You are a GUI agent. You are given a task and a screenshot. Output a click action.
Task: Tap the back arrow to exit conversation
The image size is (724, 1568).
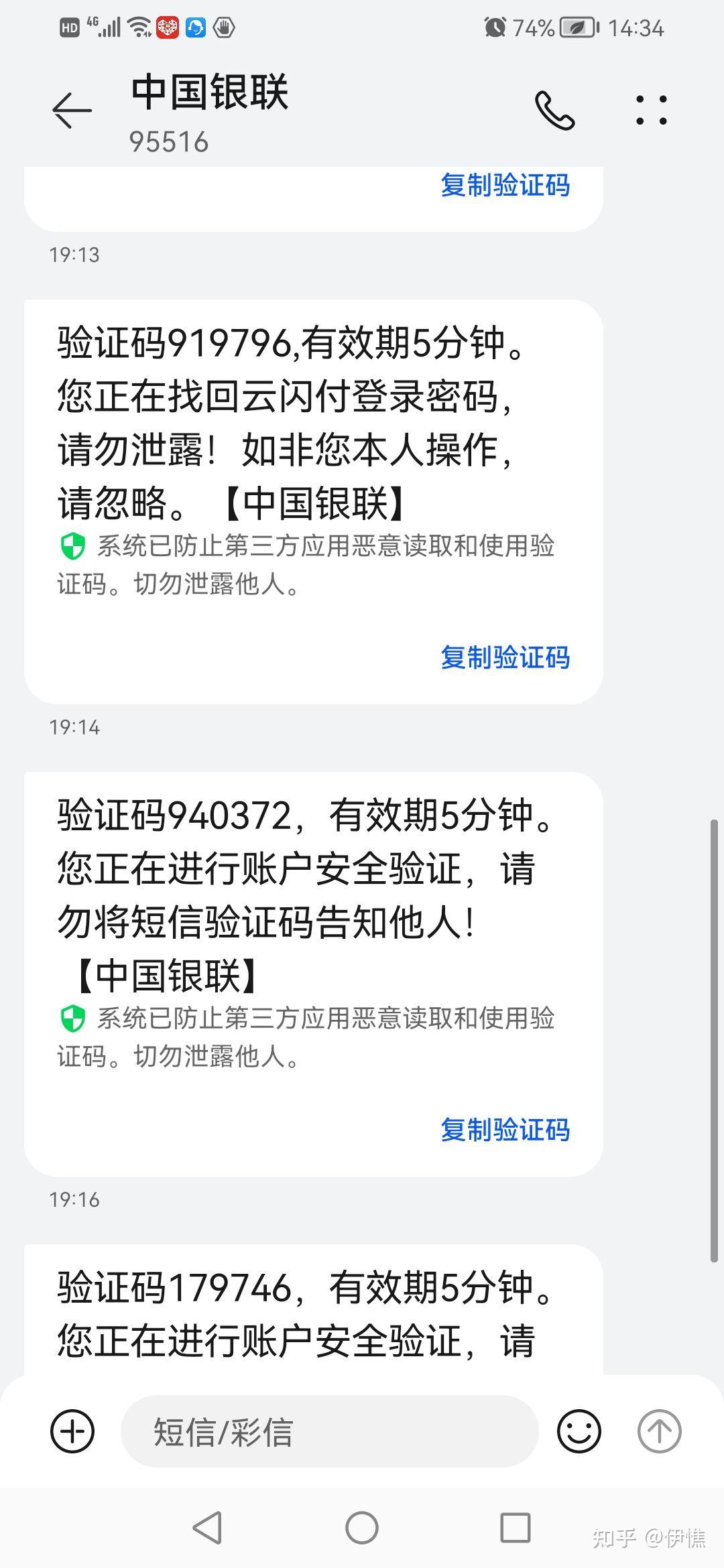(x=72, y=109)
